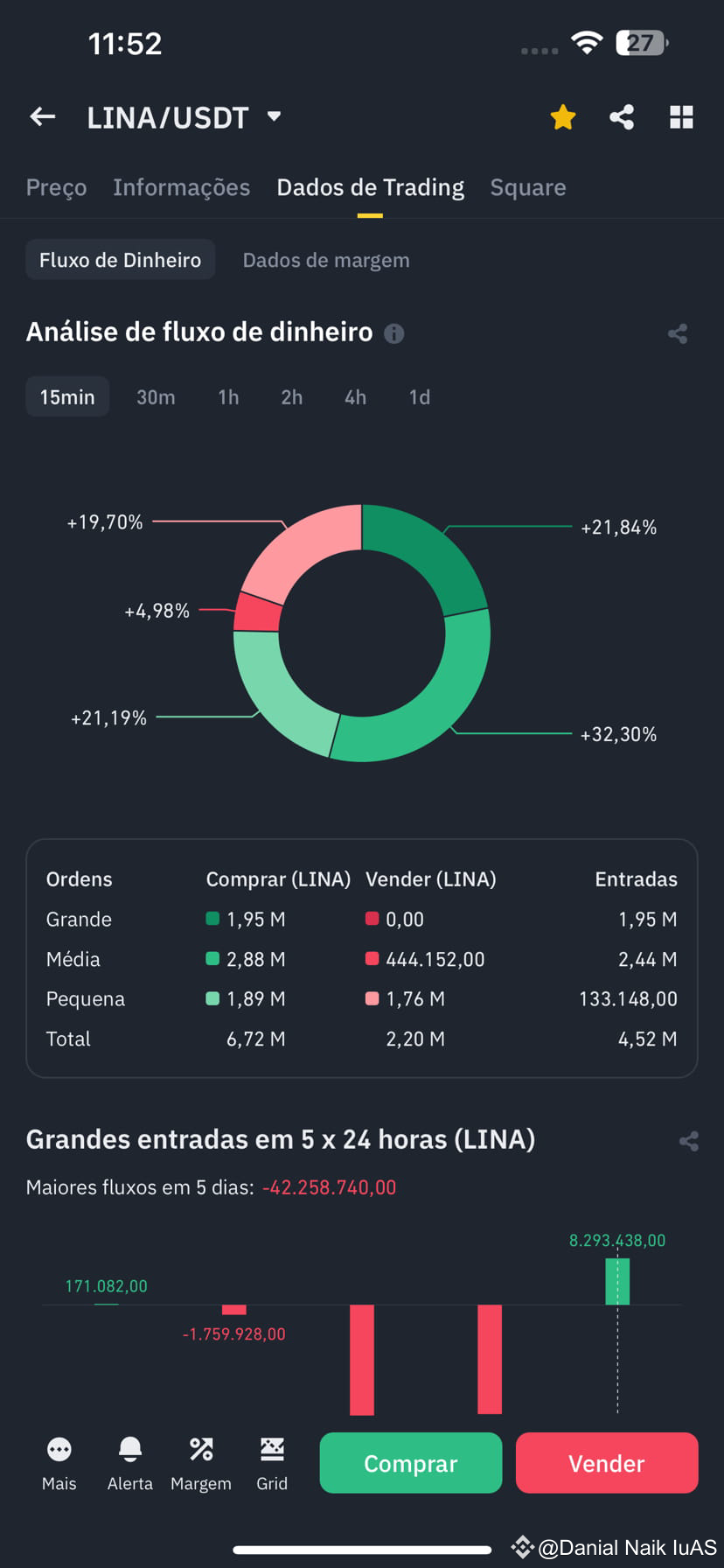This screenshot has width=724, height=1568.
Task: Tap the back arrow to exit the pair
Action: 42,116
